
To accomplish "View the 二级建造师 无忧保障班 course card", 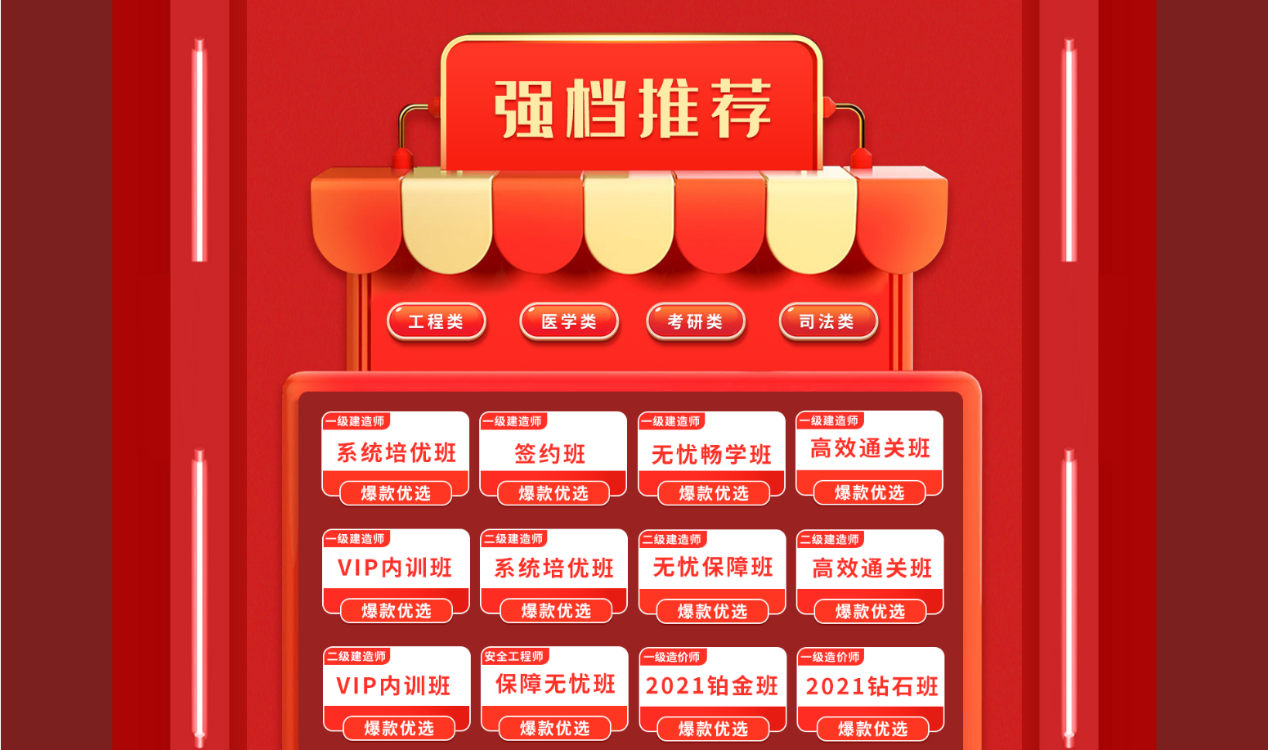I will point(712,570).
